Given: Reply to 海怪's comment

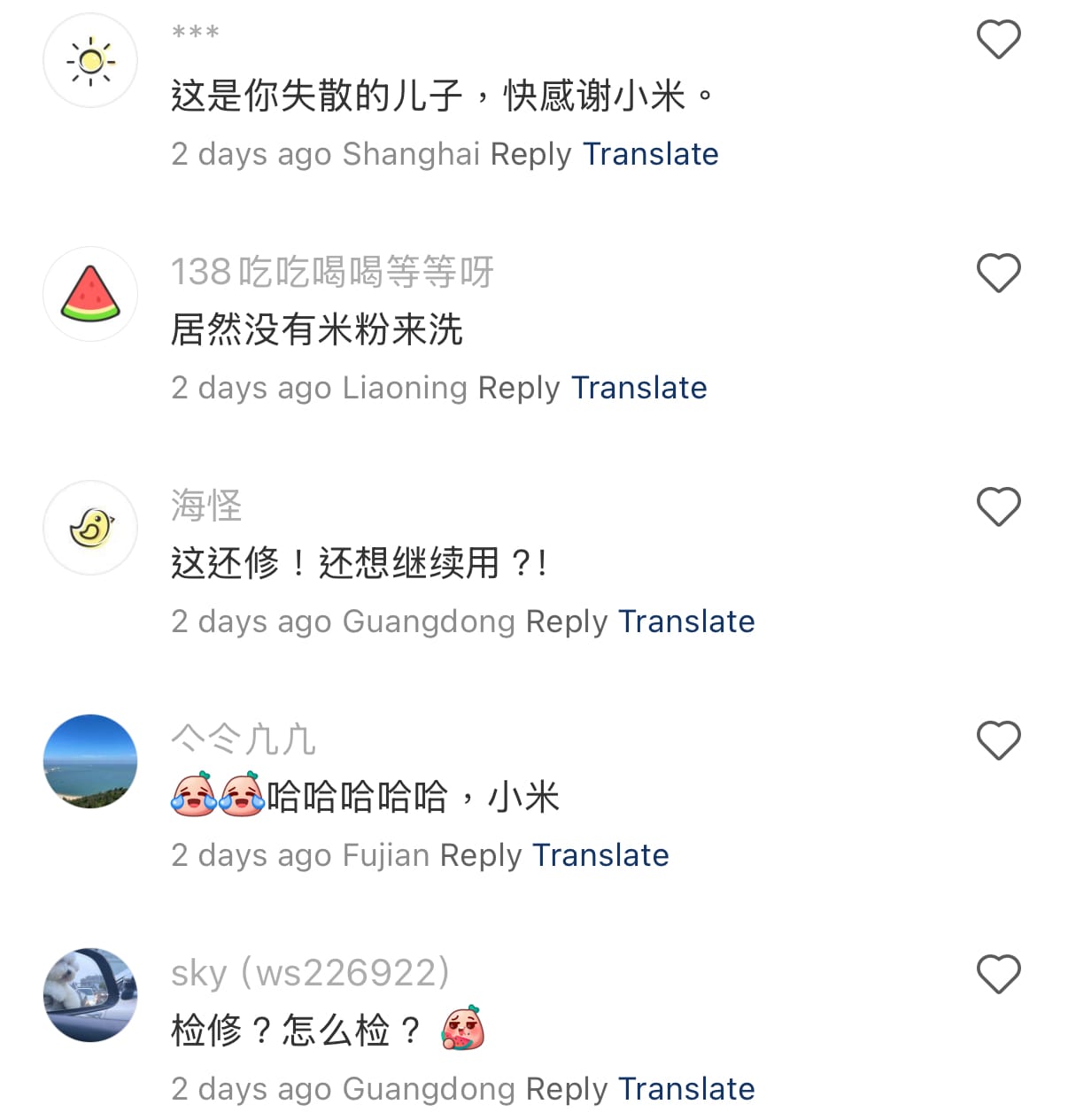Looking at the screenshot, I should (x=566, y=622).
